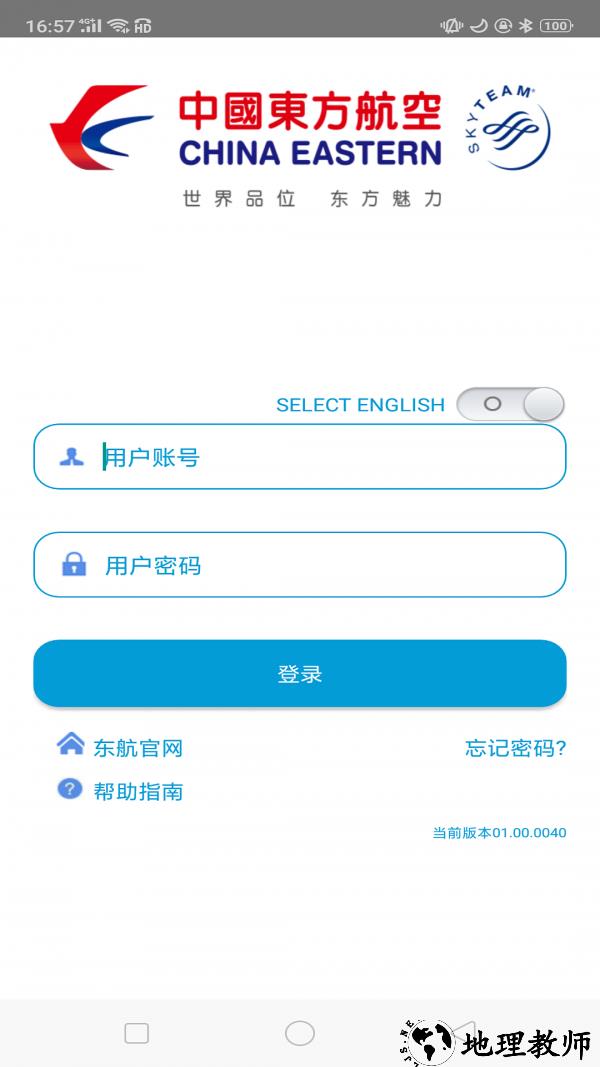Open the 忘记密码? forgot password link

(x=515, y=748)
